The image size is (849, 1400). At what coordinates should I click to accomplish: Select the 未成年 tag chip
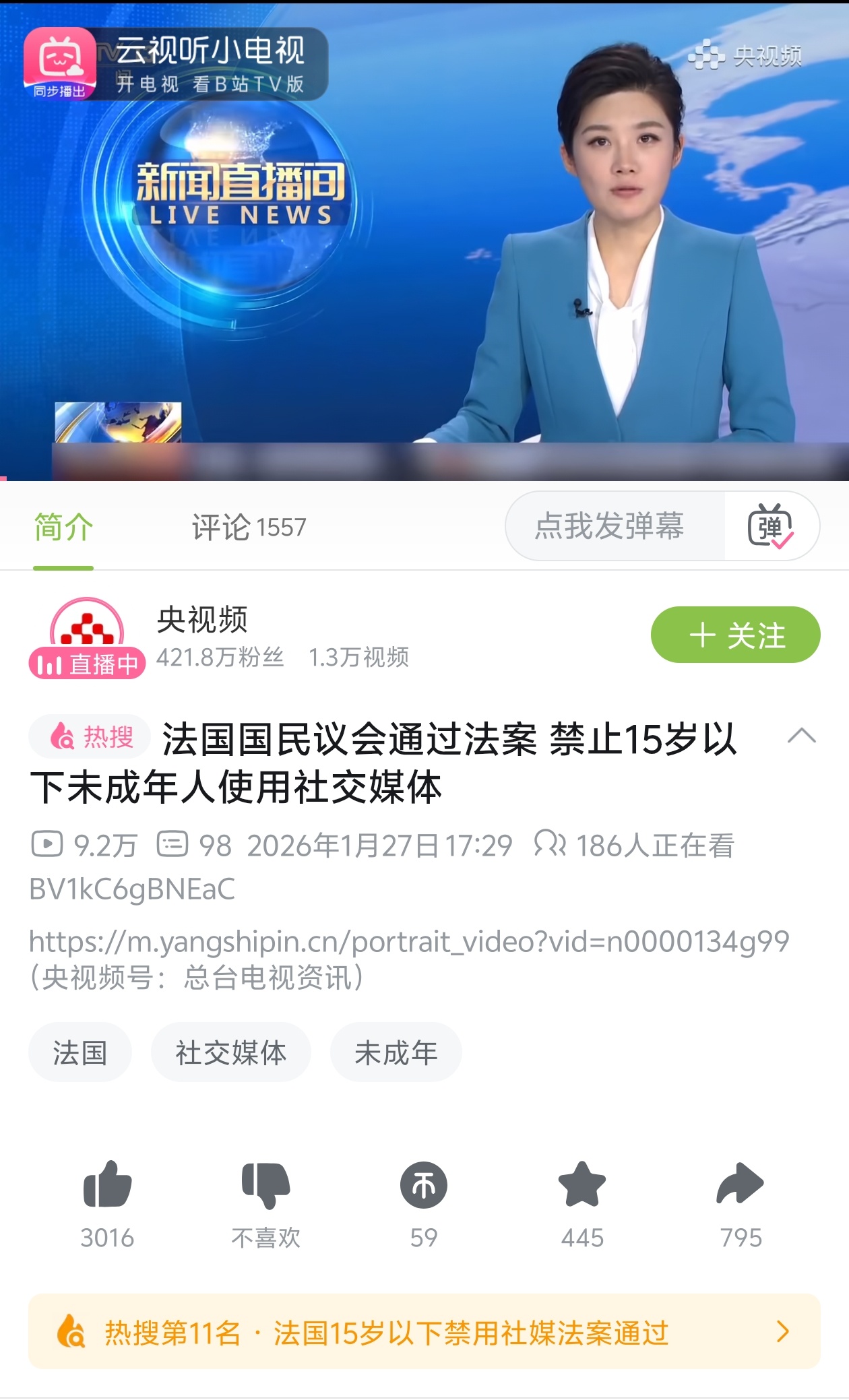[396, 1052]
